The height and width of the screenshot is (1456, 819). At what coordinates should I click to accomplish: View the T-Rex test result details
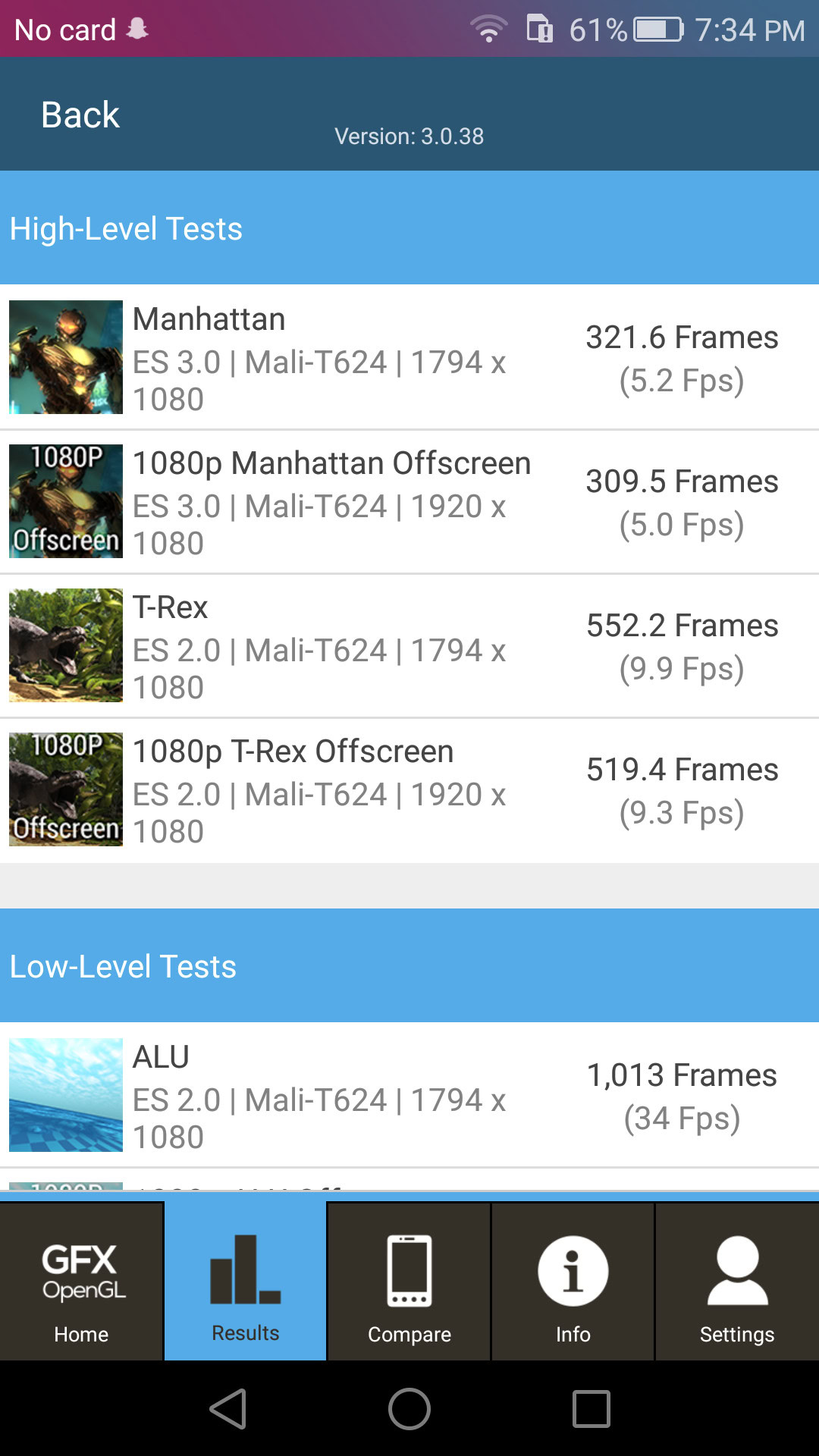coord(409,645)
